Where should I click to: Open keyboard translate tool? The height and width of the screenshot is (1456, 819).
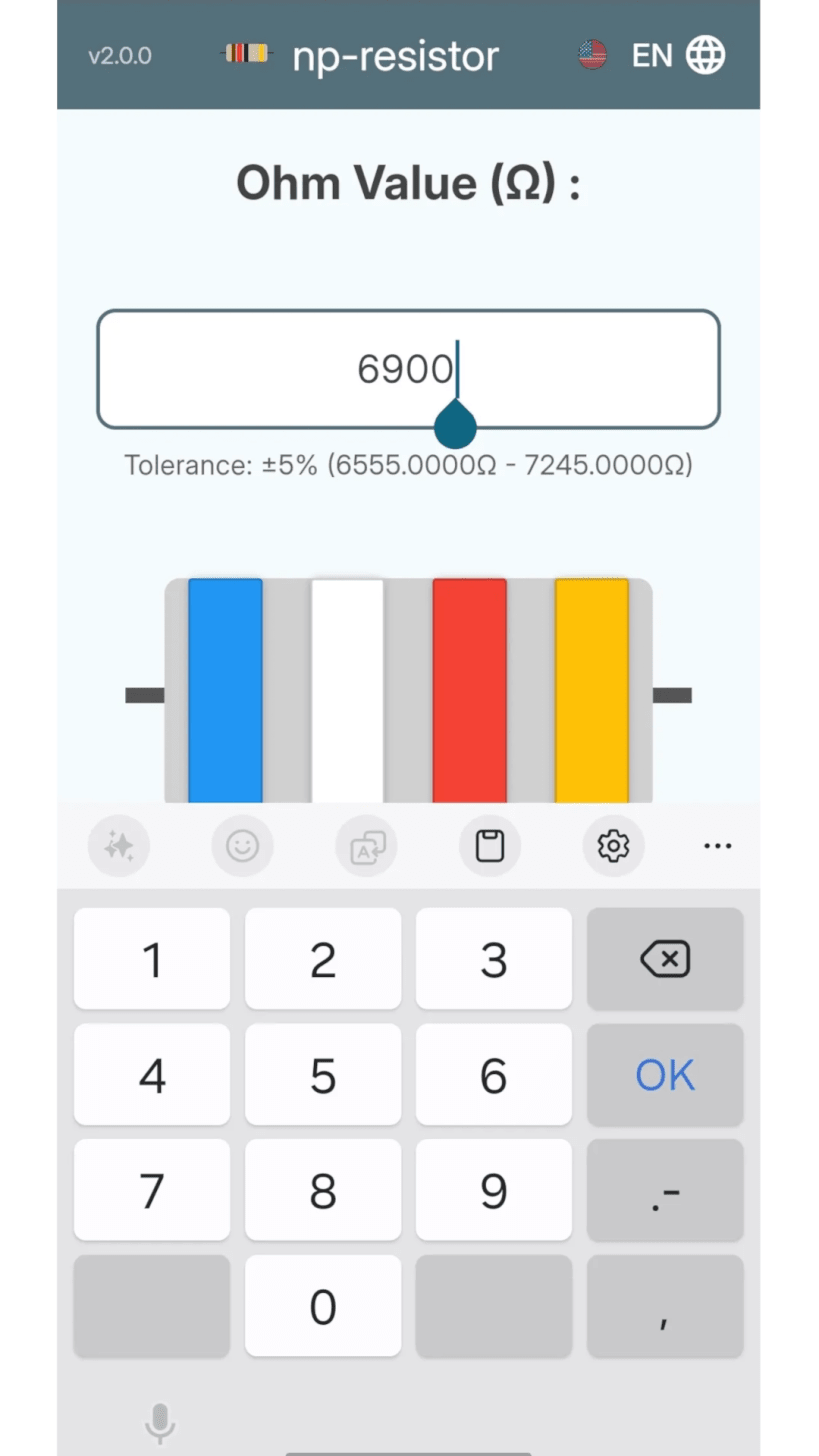click(x=366, y=846)
